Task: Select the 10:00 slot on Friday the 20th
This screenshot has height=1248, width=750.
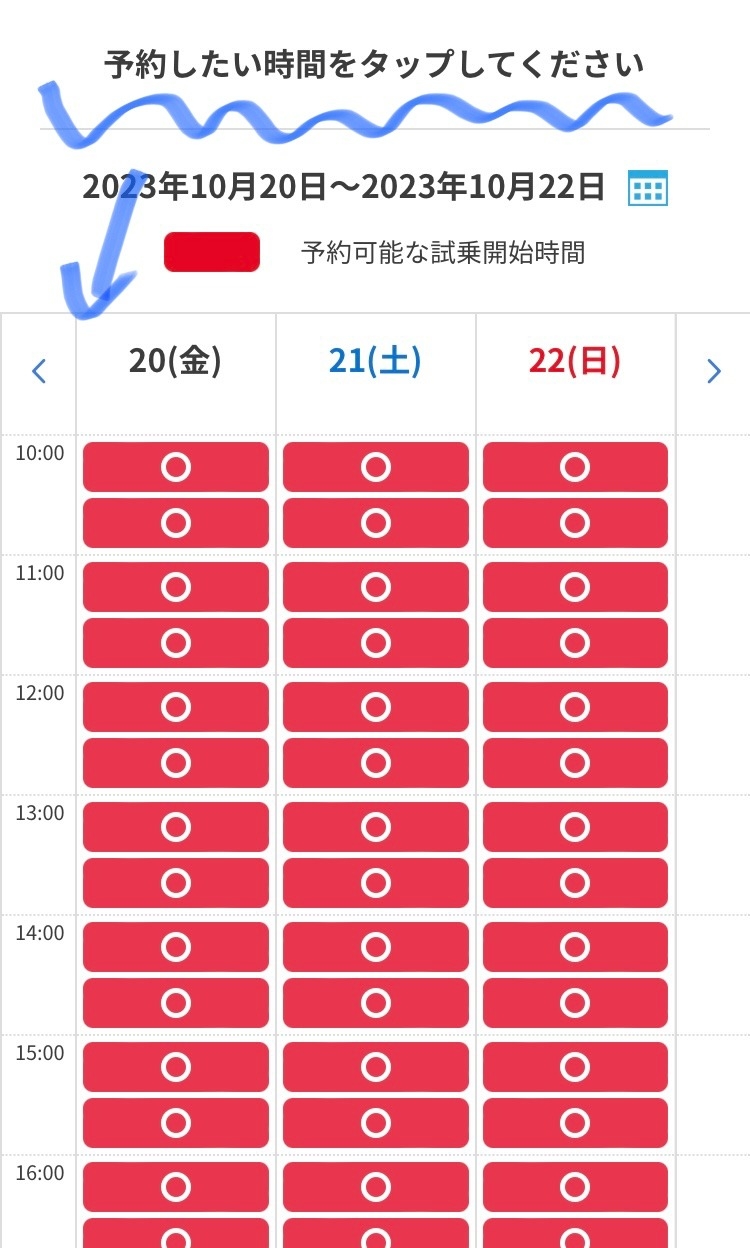Action: point(176,467)
